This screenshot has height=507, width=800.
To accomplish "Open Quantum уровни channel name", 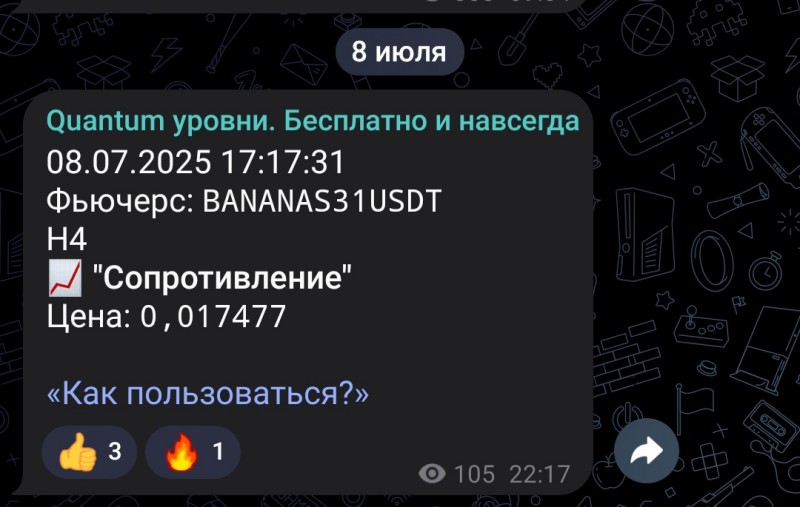I will click(x=312, y=122).
